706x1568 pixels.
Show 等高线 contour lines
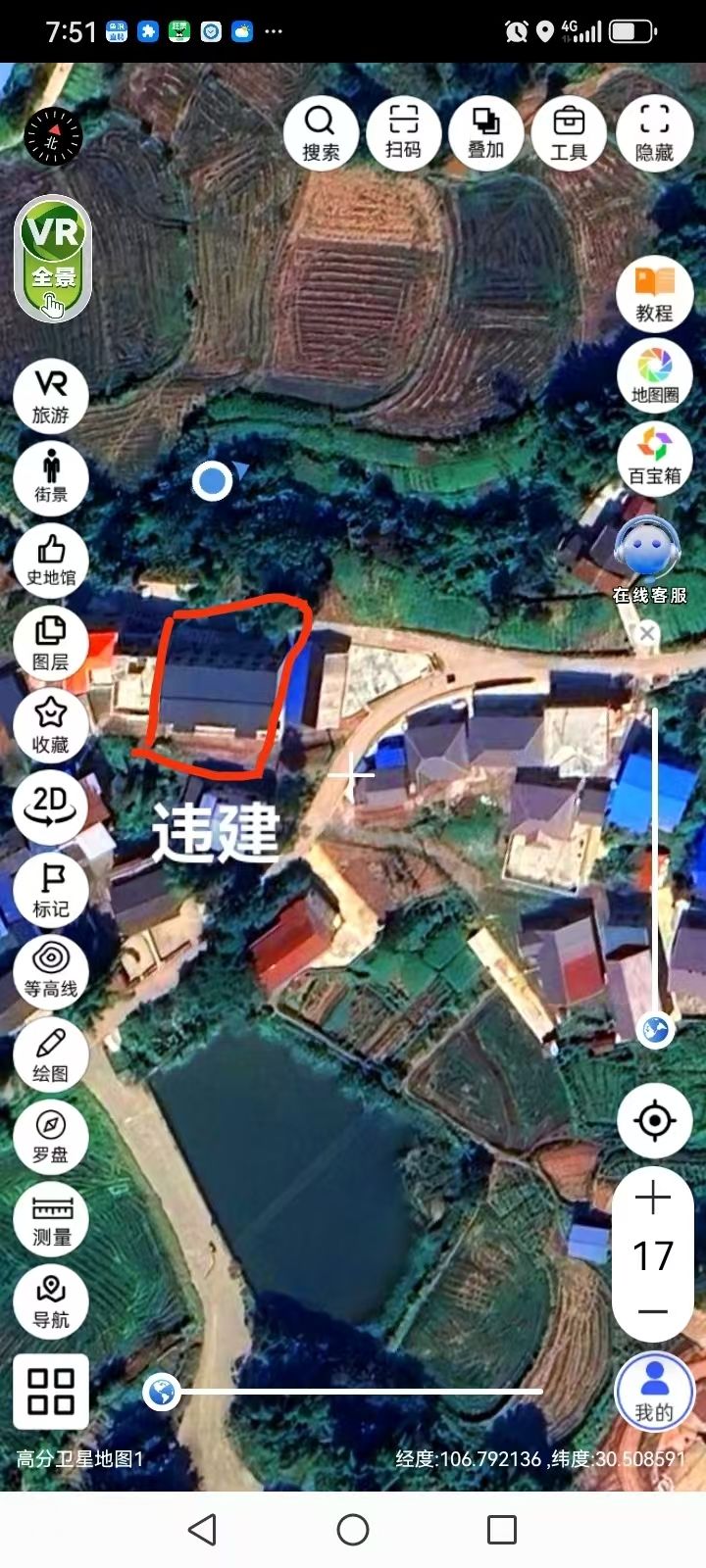point(51,971)
